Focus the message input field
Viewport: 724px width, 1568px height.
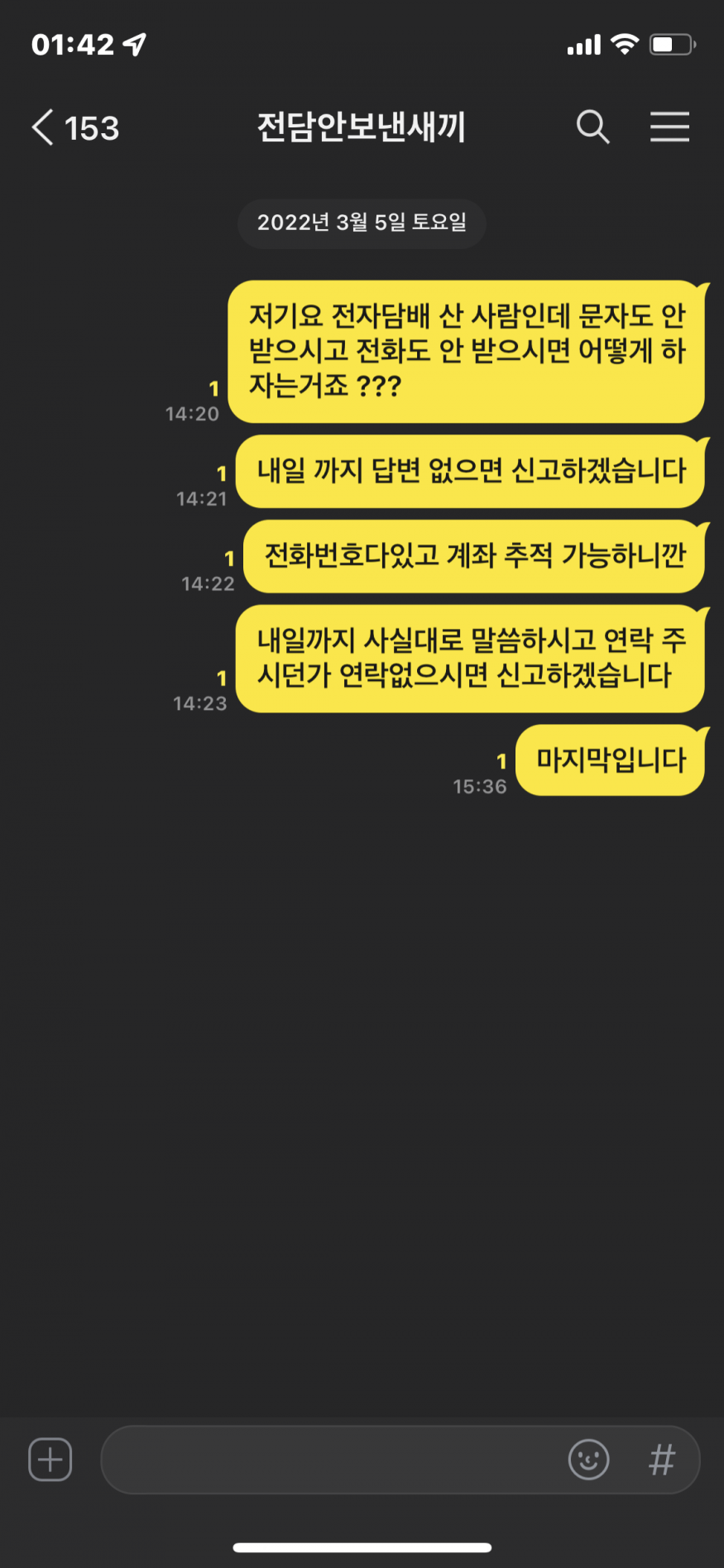[331, 1460]
